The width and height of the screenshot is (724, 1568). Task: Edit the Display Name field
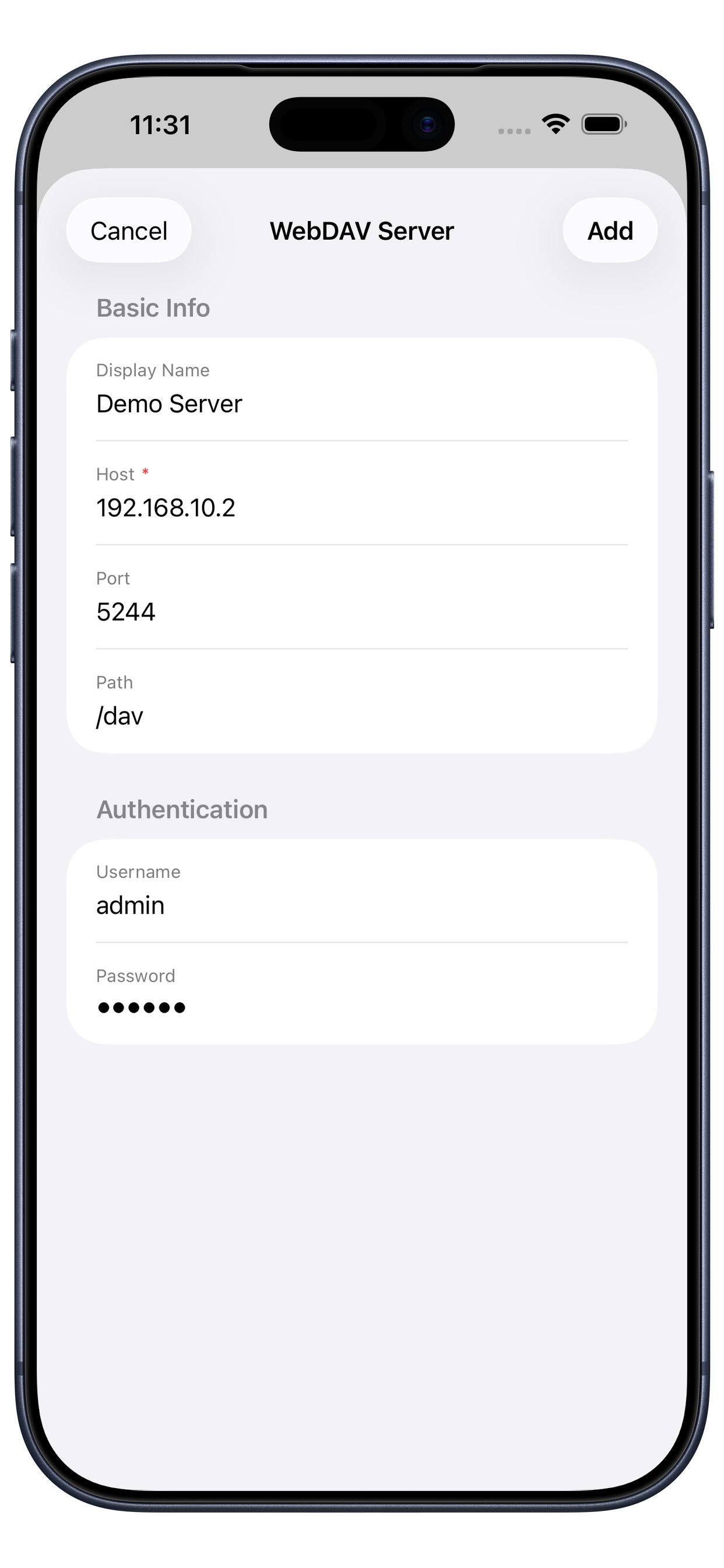pos(361,404)
